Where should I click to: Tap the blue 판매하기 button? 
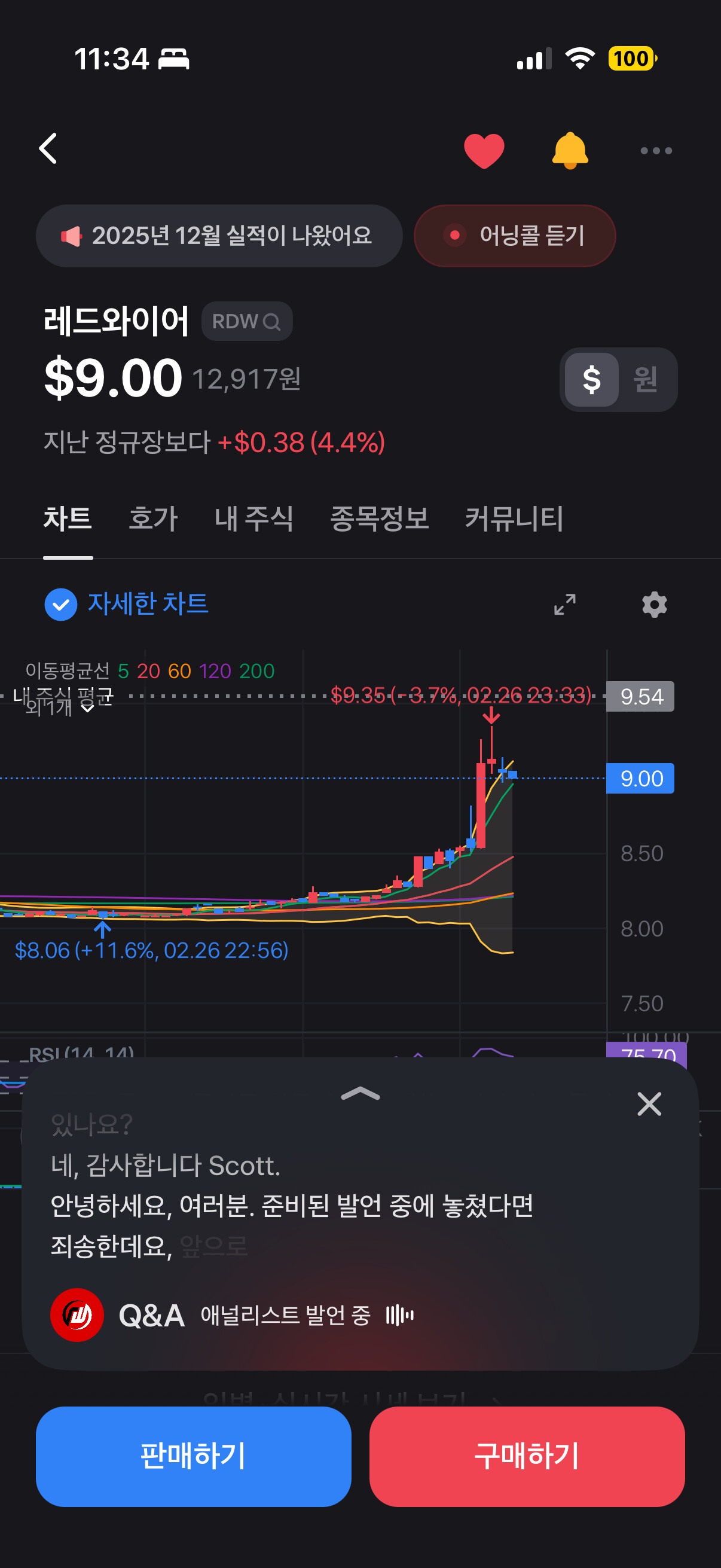tap(194, 1457)
